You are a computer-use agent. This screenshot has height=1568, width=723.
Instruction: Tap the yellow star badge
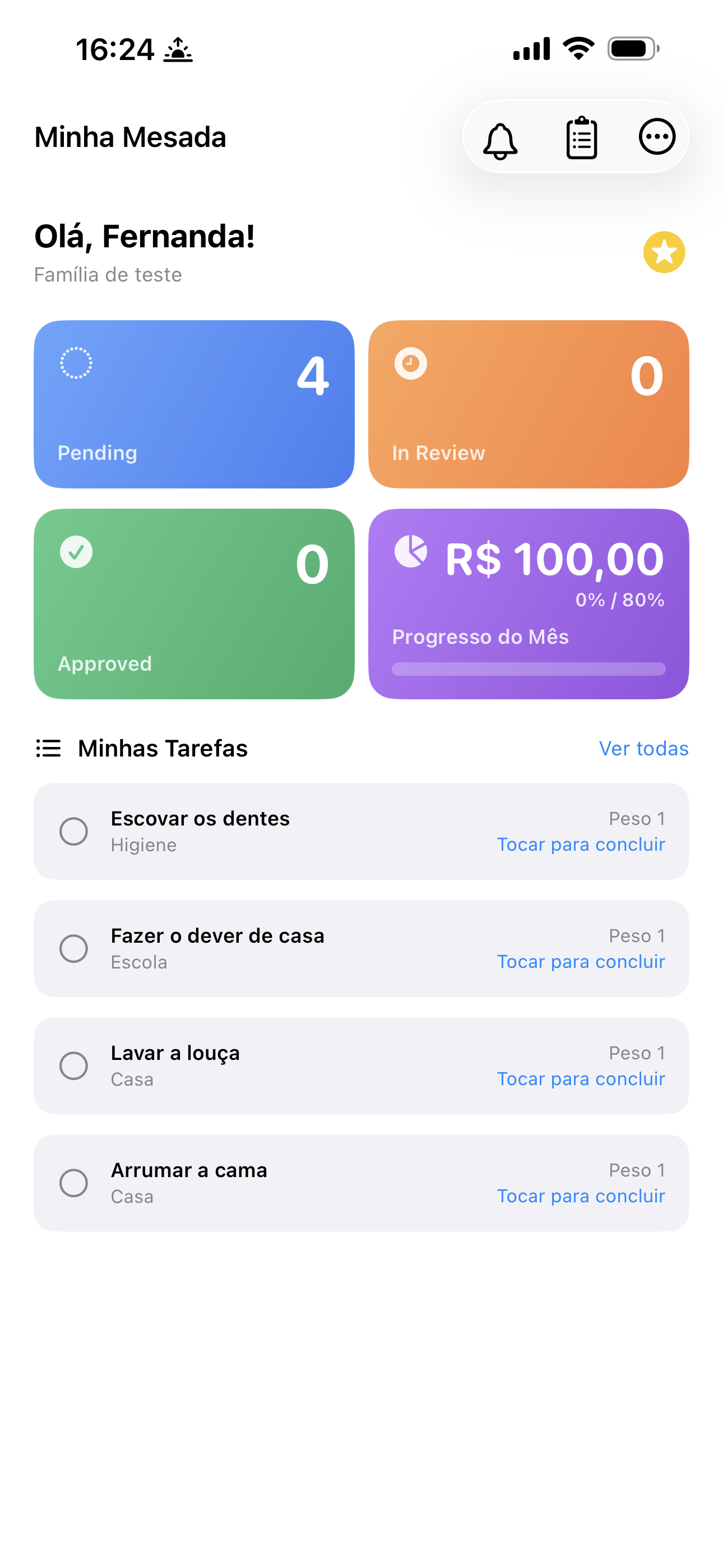664,251
